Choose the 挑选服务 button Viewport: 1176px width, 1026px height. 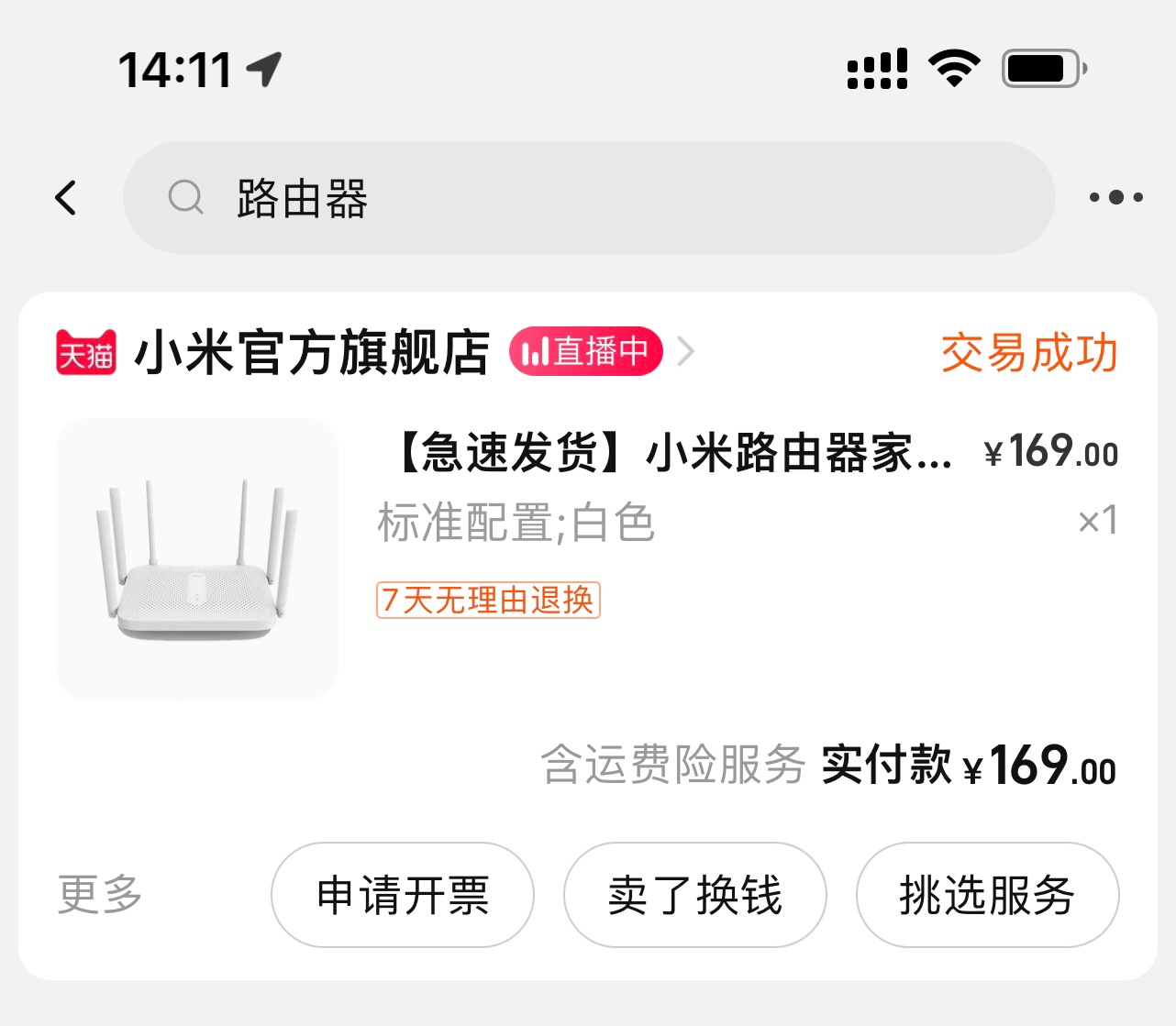(987, 895)
